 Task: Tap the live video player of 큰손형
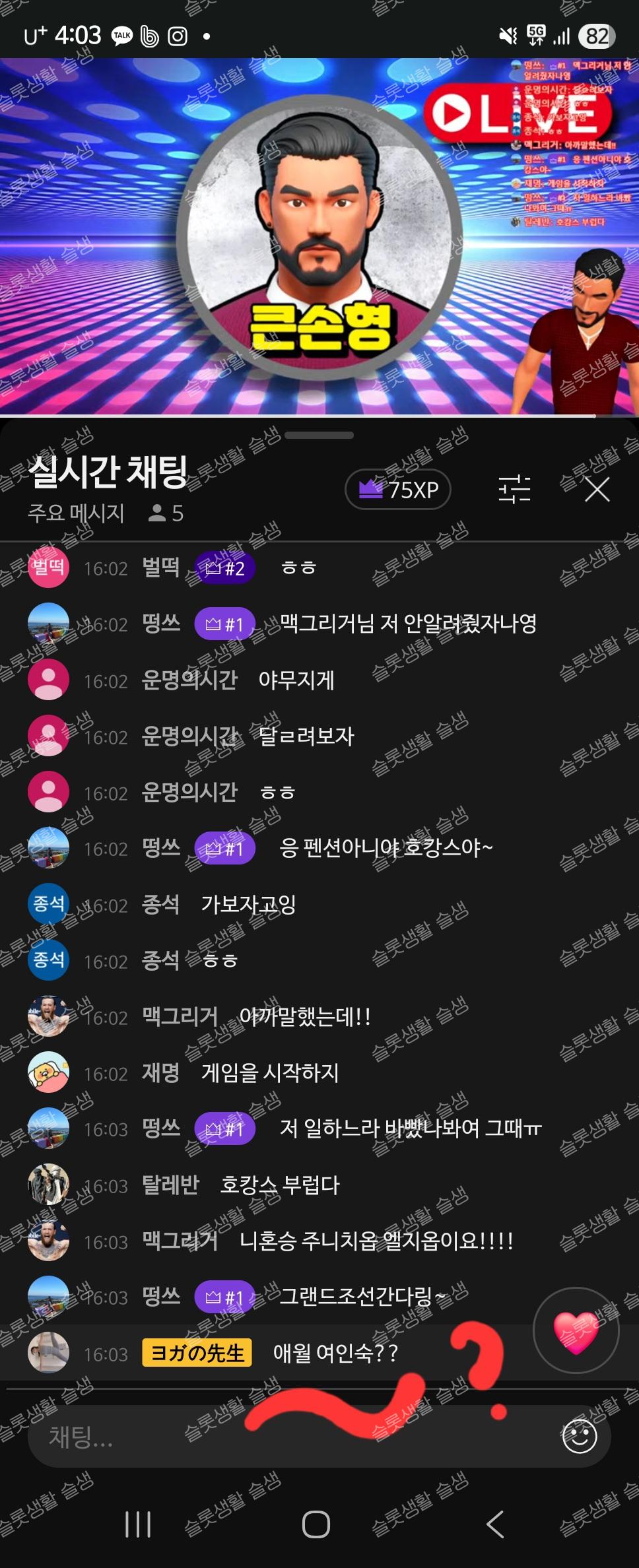pos(319,238)
